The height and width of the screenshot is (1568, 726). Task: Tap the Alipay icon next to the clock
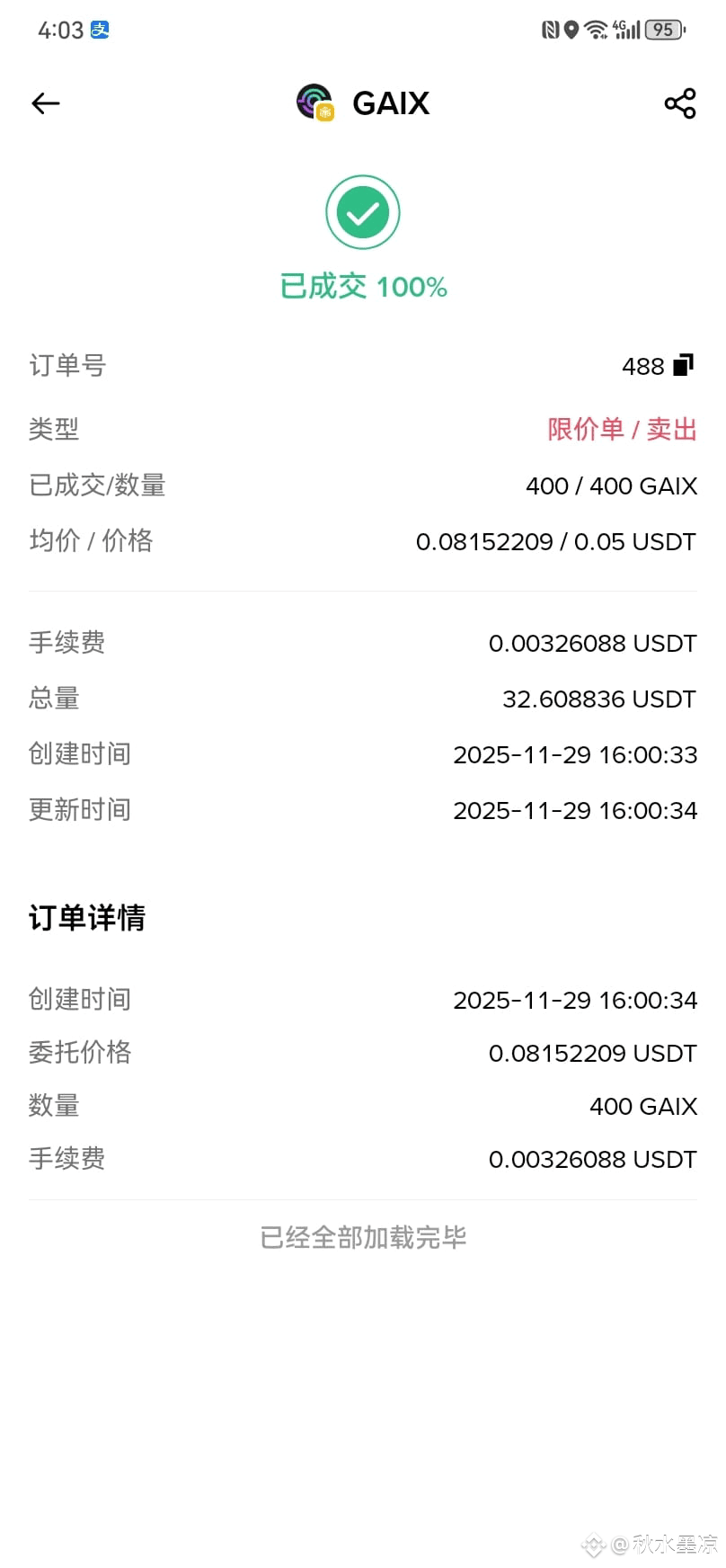coord(99,30)
